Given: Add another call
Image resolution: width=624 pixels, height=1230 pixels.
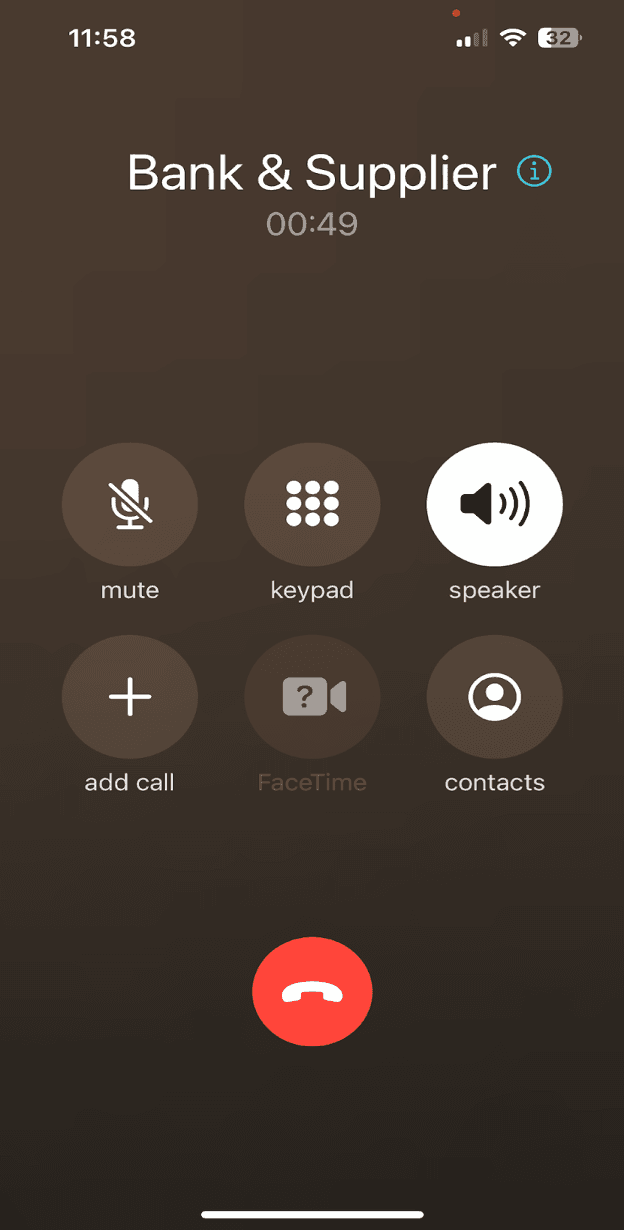Looking at the screenshot, I should [130, 697].
